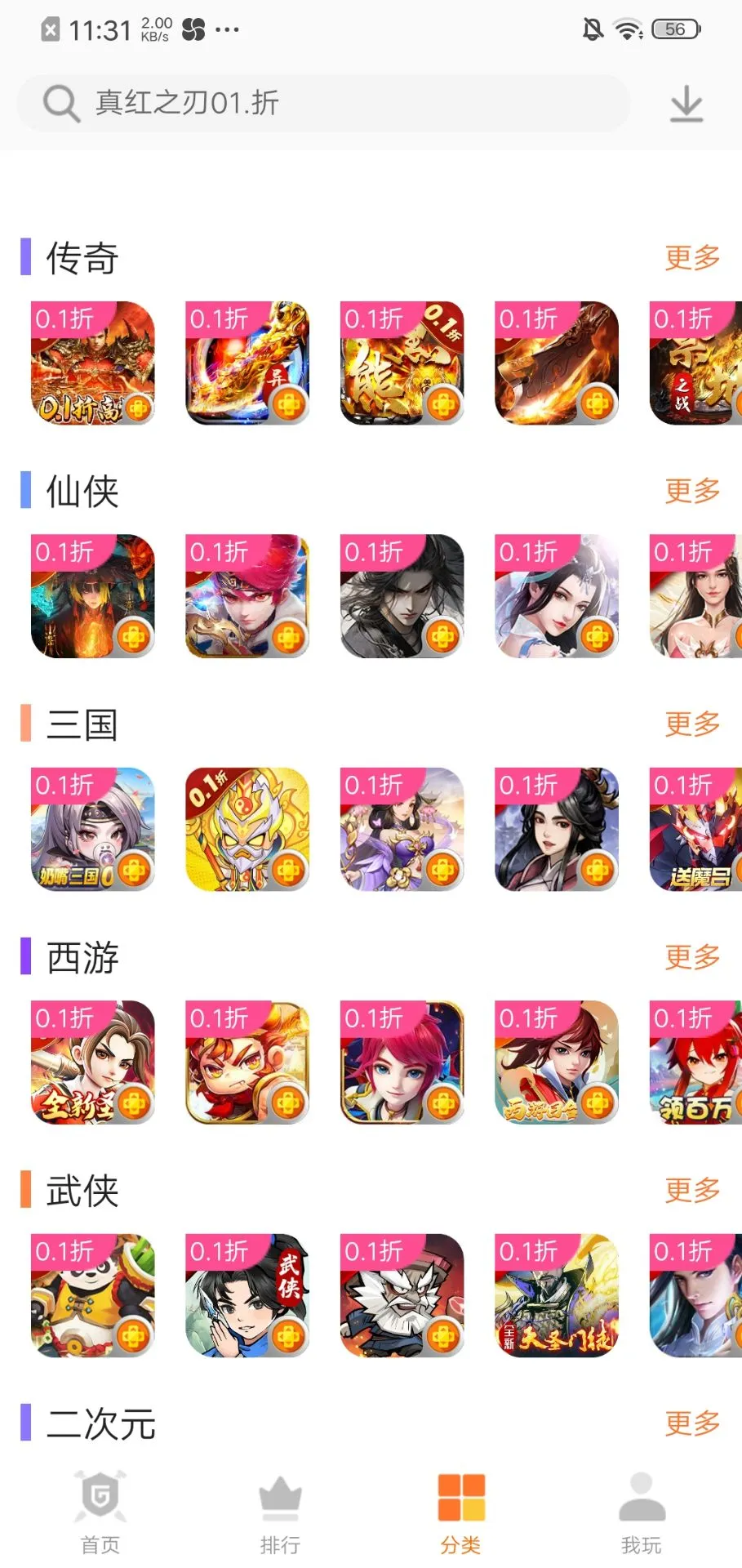Open 更多 next to the 传奇 section

[x=691, y=256]
